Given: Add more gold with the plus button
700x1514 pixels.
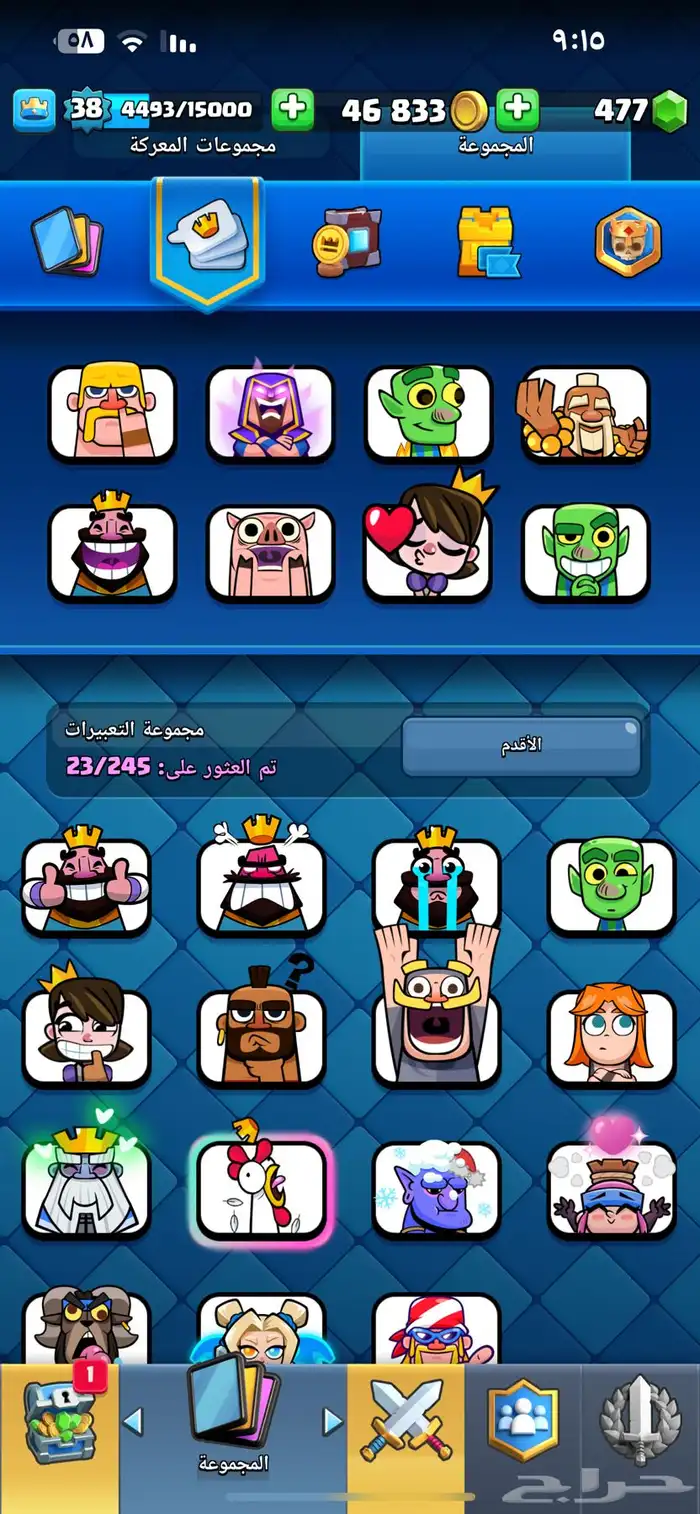Looking at the screenshot, I should (518, 109).
